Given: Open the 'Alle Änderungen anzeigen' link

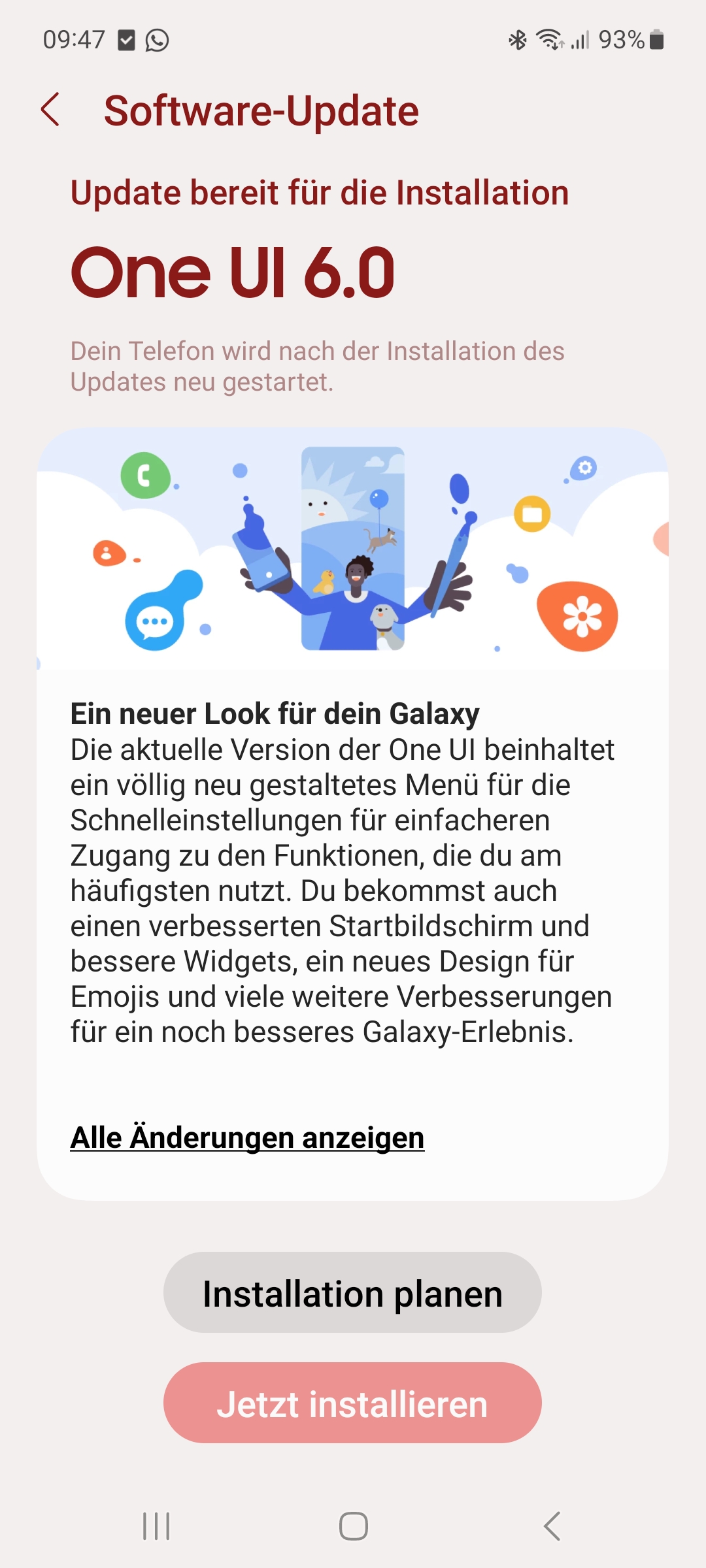Looking at the screenshot, I should 247,1137.
